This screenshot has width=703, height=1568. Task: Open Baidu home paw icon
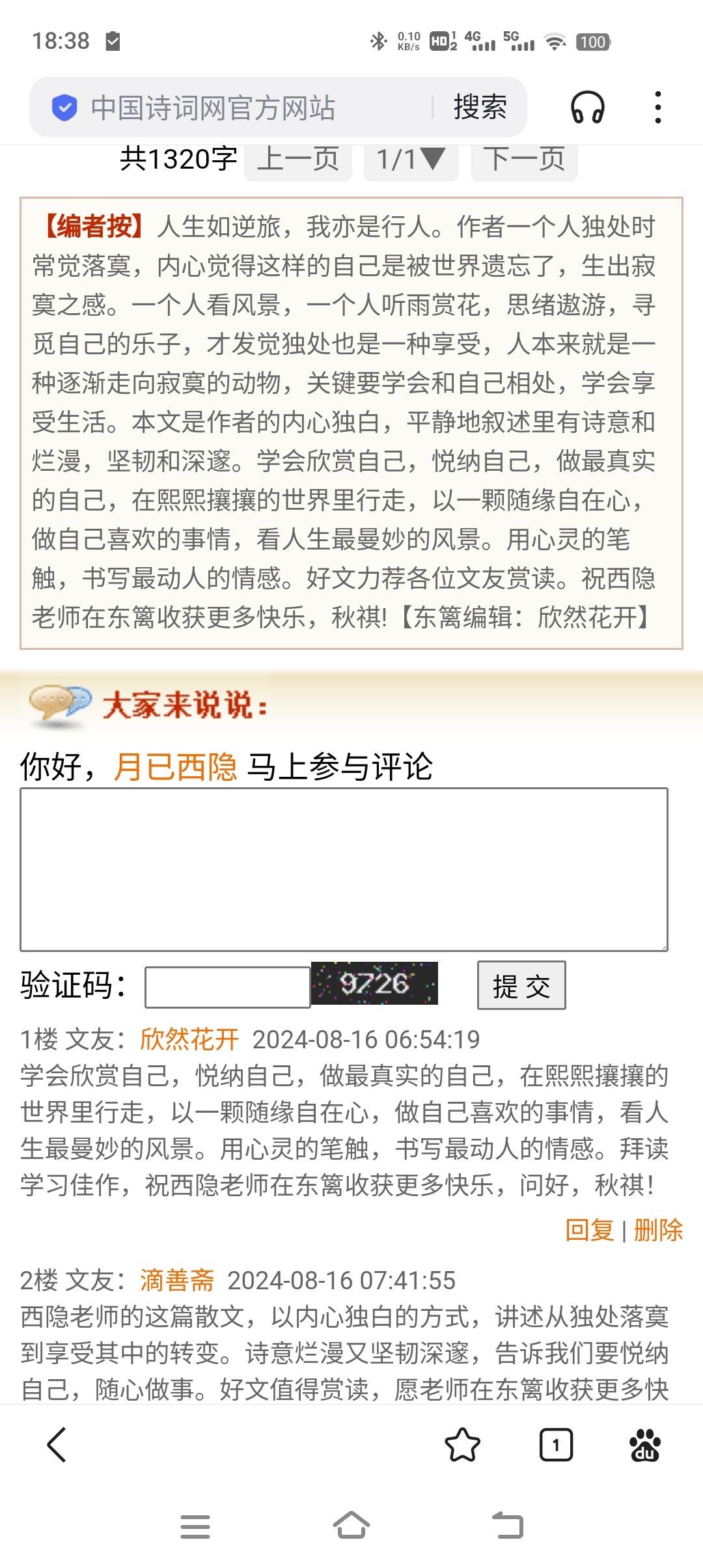644,1445
